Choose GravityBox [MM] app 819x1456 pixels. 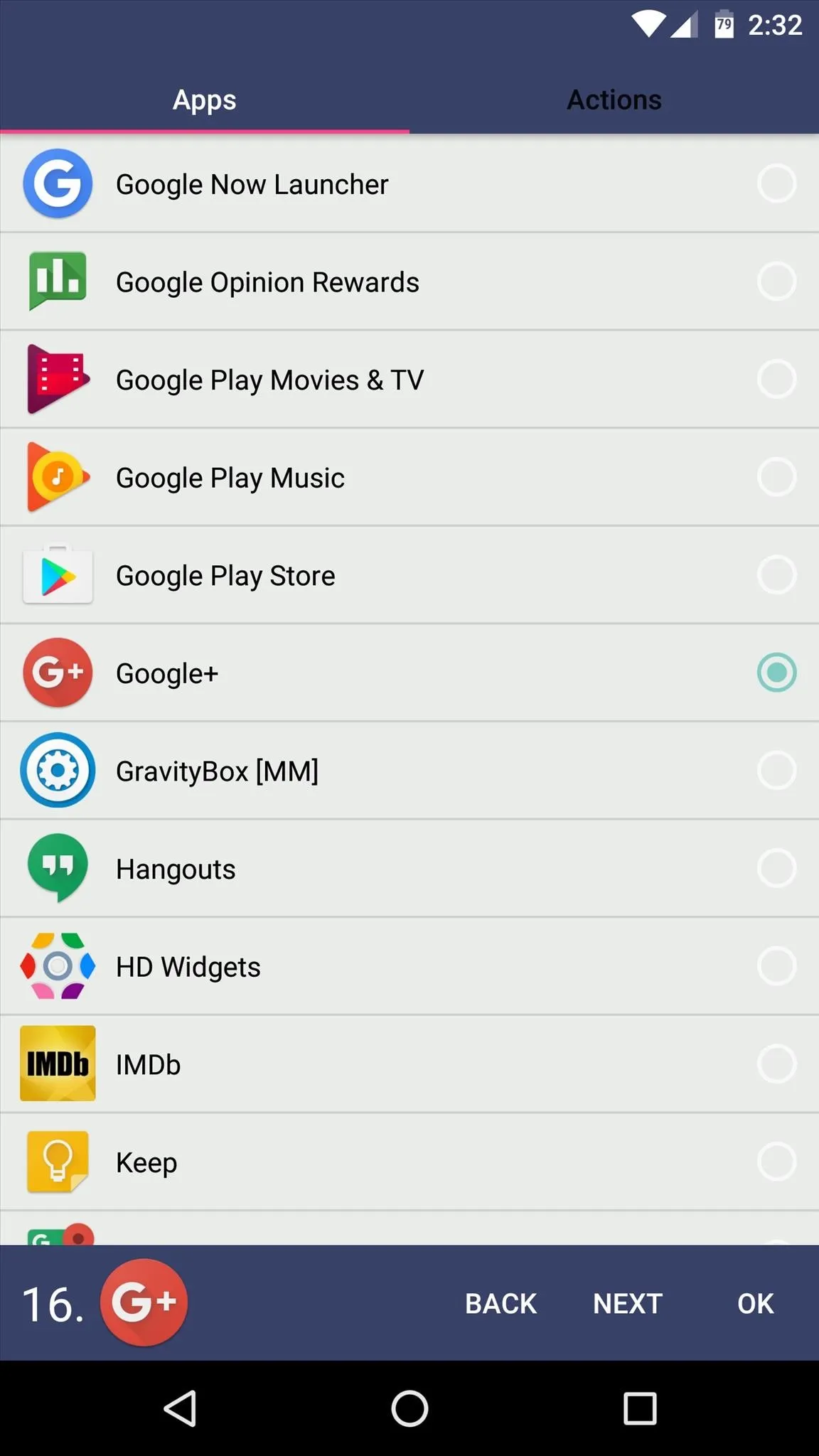(409, 771)
